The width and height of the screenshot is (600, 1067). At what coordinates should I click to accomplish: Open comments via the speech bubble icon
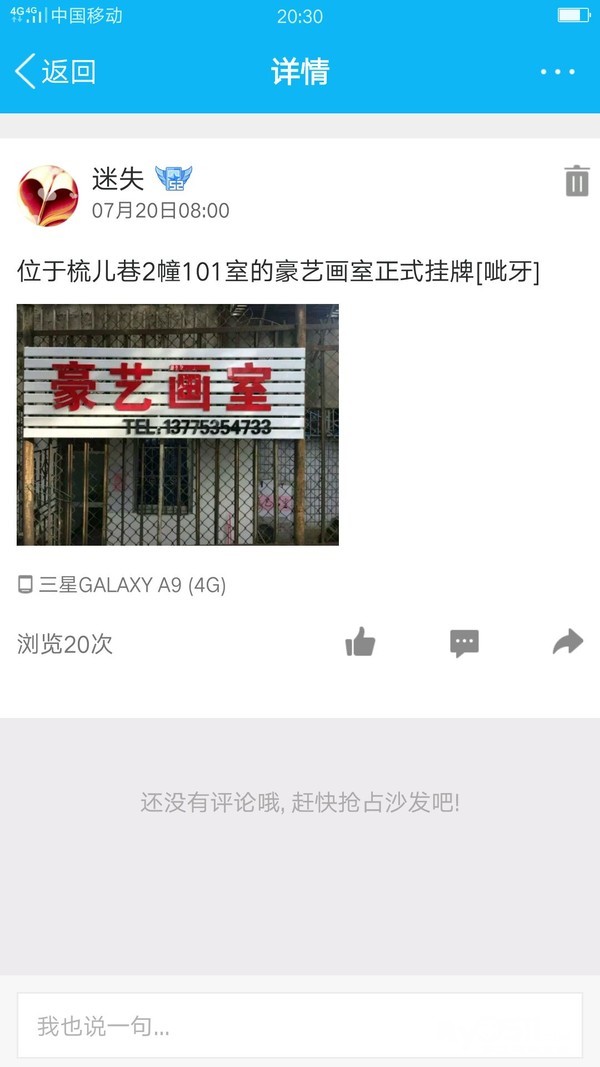[464, 643]
